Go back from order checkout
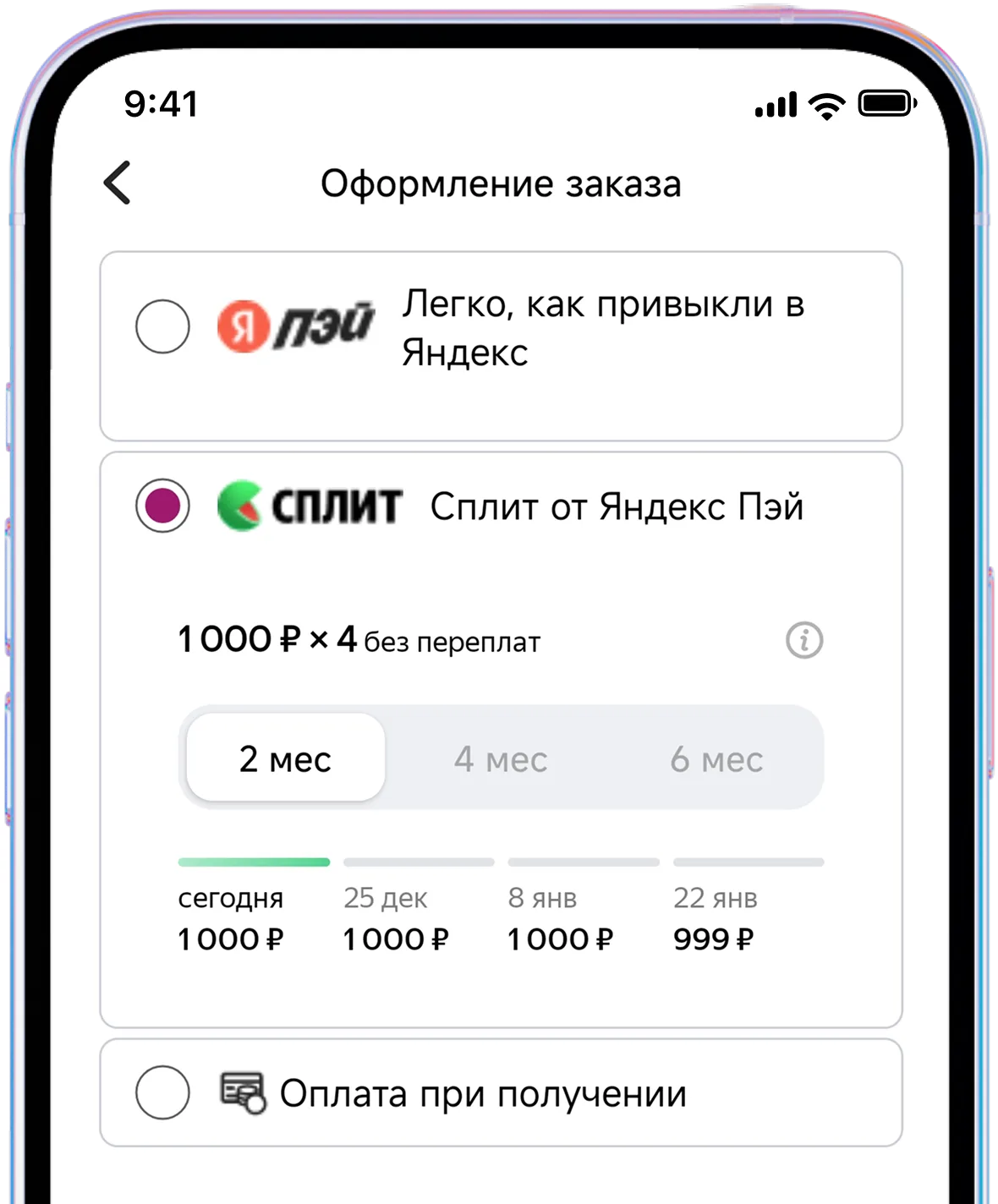Screen dimensions: 998x1204 click(118, 183)
